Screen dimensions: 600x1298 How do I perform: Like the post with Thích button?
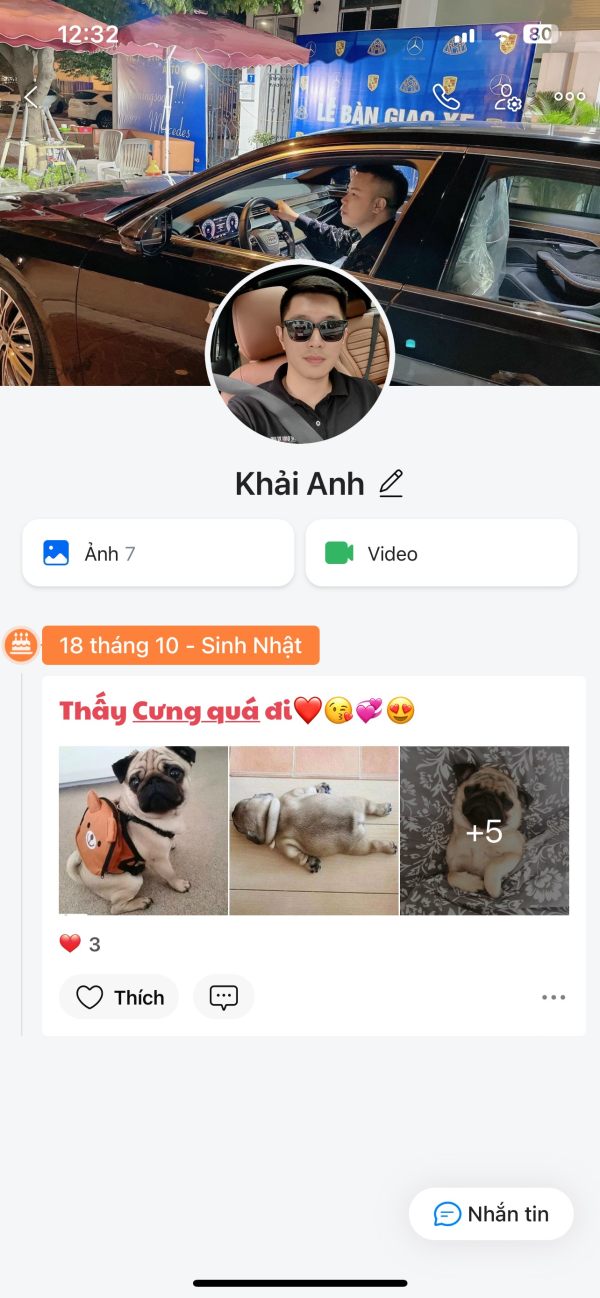119,997
